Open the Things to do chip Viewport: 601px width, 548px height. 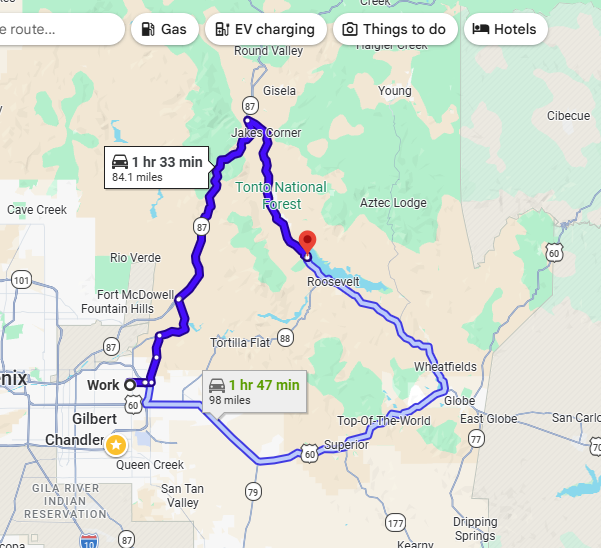pos(395,29)
